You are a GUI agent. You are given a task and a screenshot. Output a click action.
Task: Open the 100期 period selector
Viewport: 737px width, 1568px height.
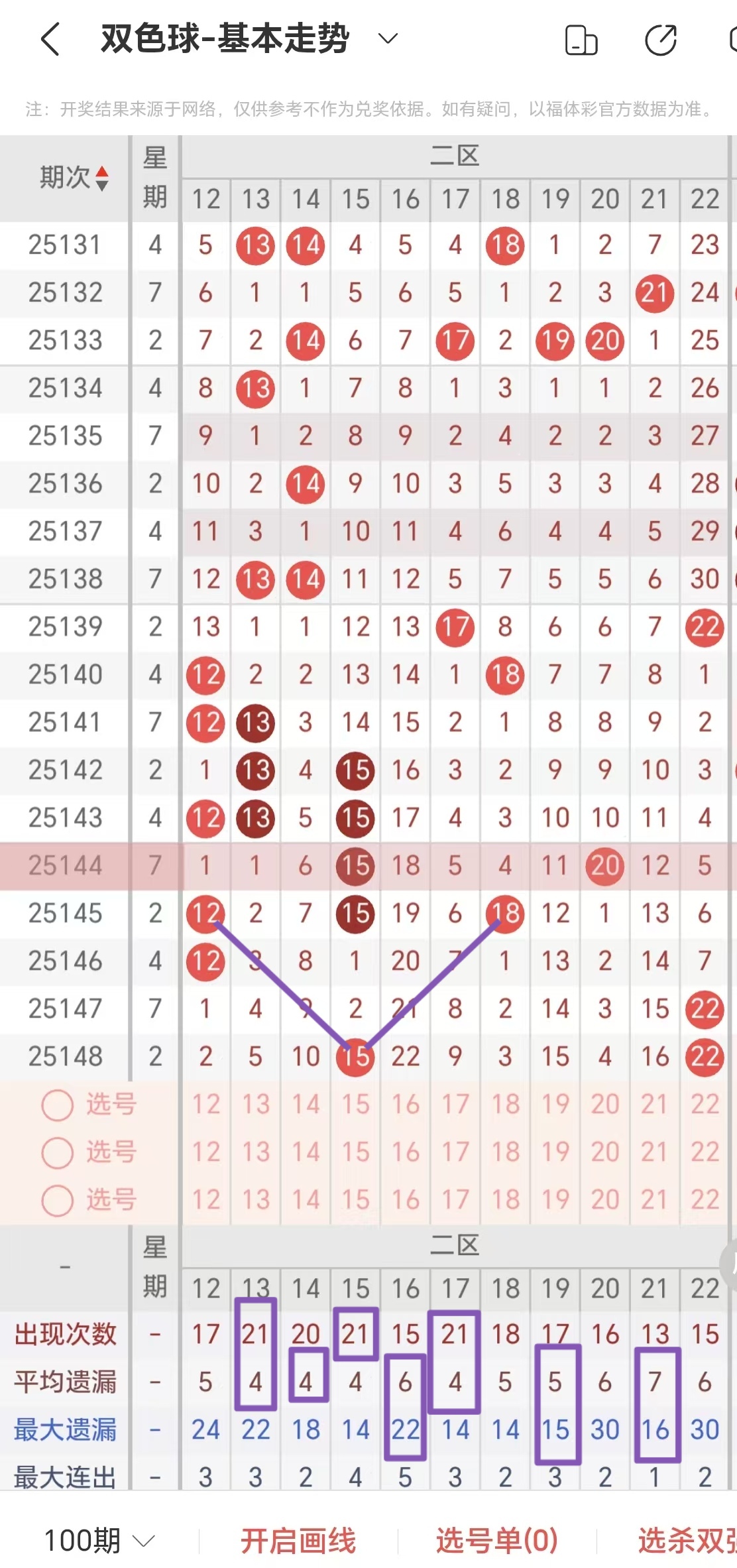pyautogui.click(x=99, y=1539)
